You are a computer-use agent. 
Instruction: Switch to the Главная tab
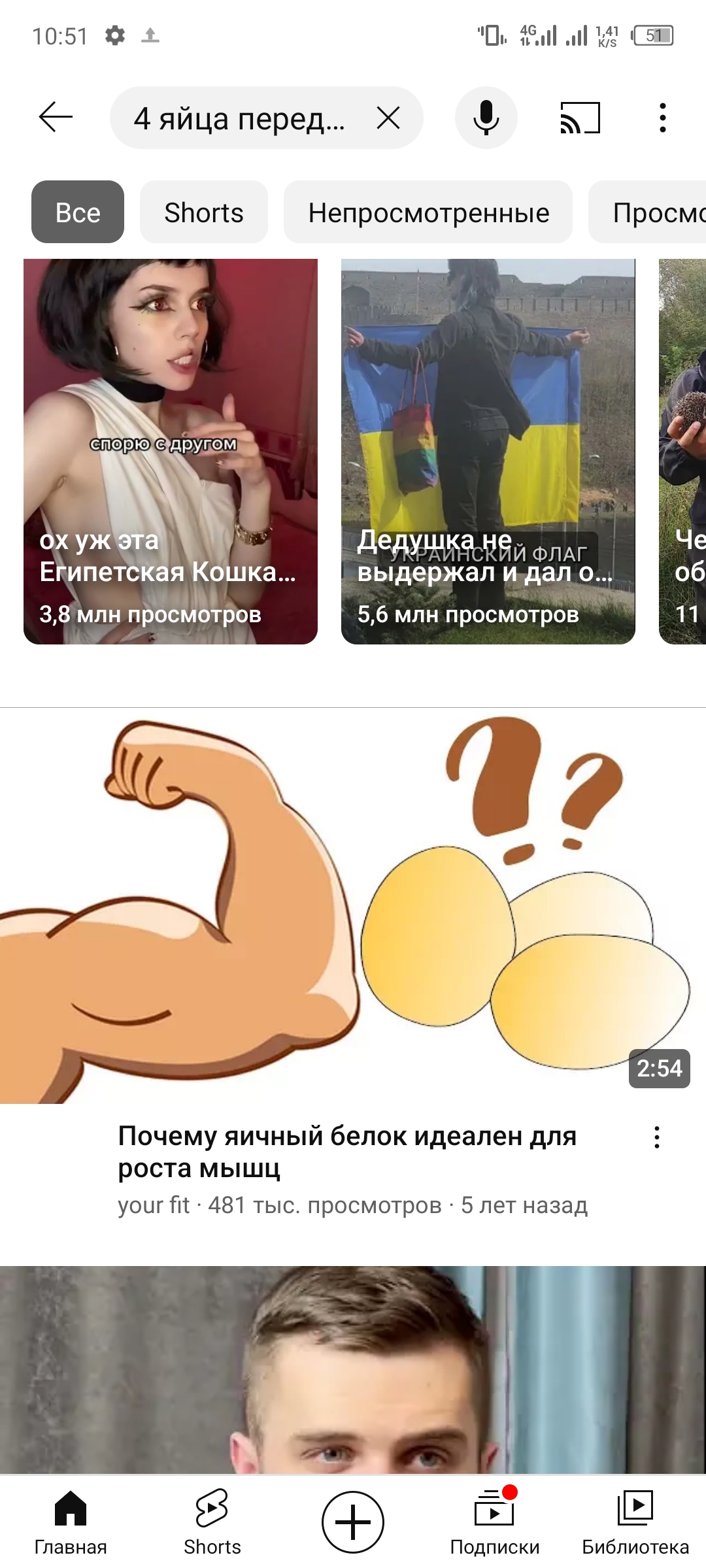(71, 1522)
